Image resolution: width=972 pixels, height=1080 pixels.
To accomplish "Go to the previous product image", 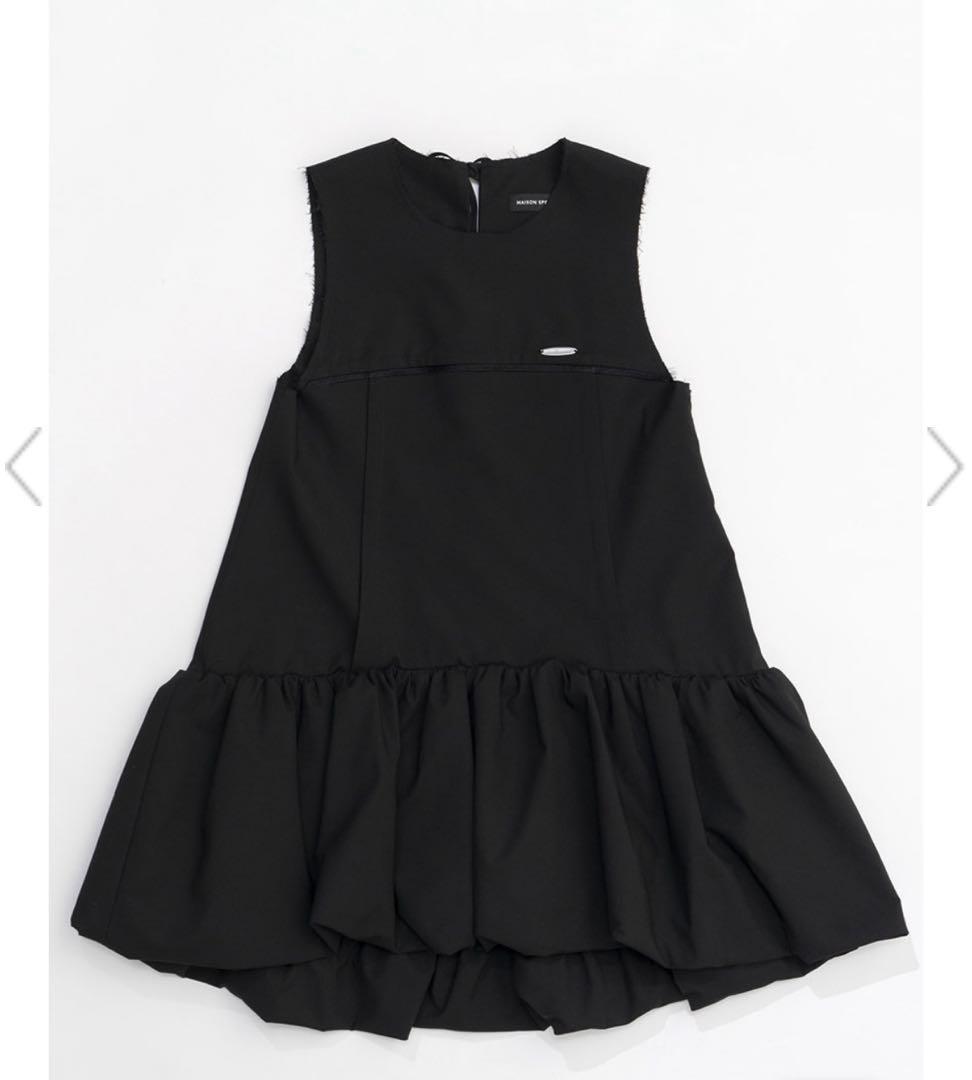I will pyautogui.click(x=24, y=466).
